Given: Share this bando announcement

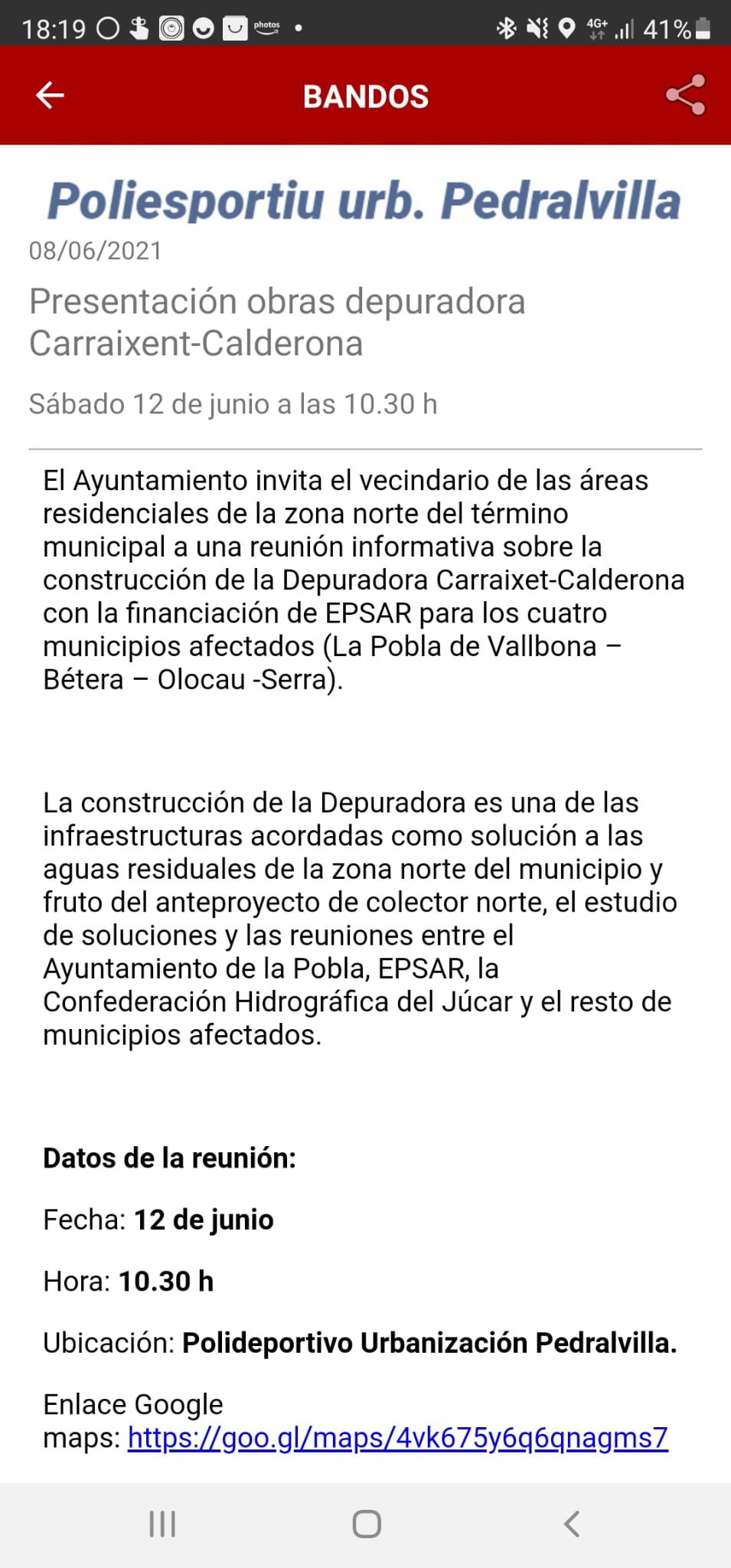Looking at the screenshot, I should [x=685, y=95].
